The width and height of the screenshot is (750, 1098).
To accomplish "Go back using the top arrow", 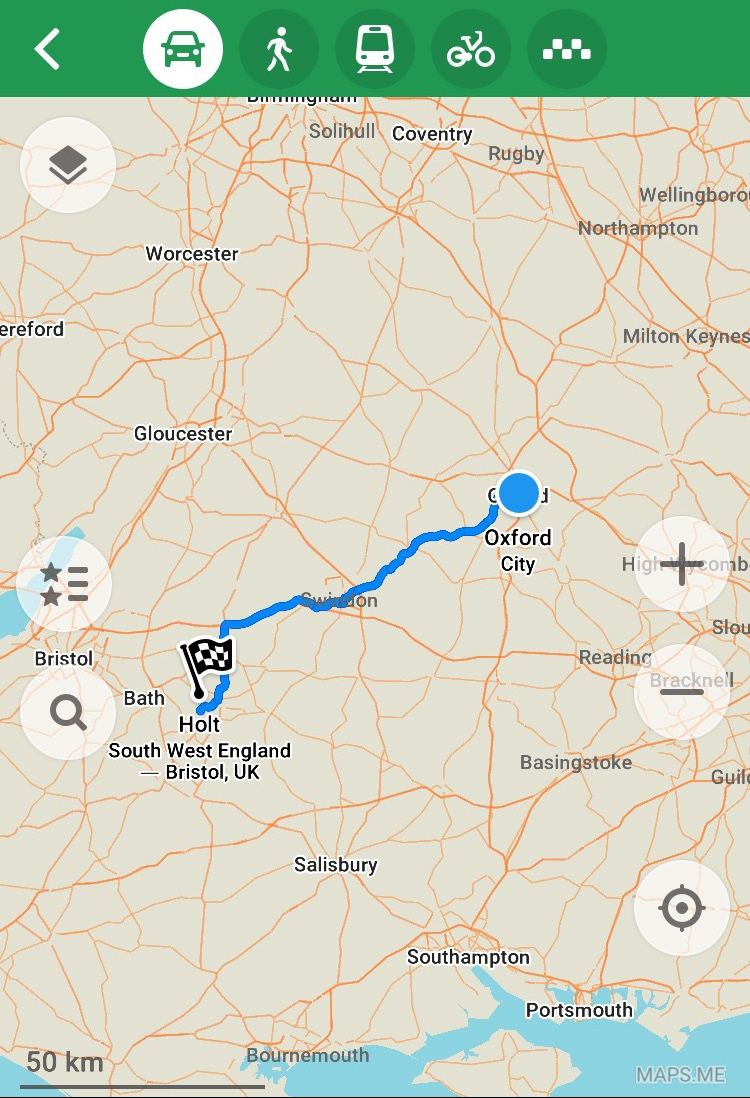I will pos(47,49).
